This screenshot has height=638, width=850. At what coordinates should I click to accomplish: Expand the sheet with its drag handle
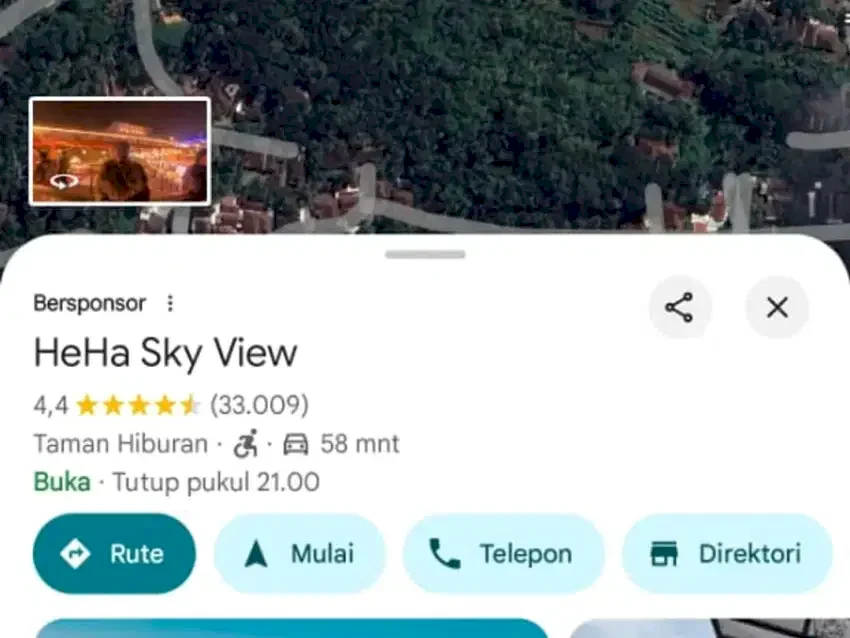425,254
